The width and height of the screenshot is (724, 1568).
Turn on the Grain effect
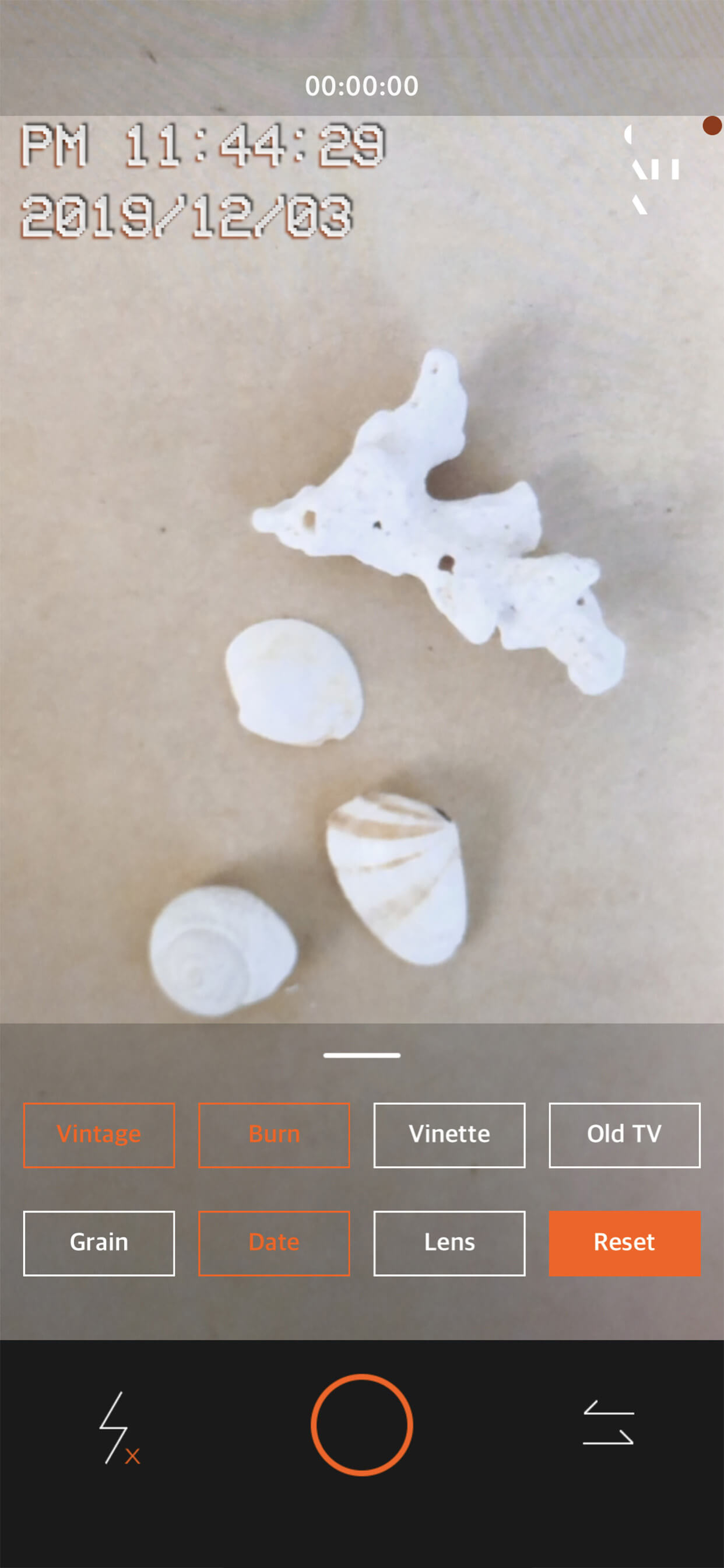pos(99,1243)
